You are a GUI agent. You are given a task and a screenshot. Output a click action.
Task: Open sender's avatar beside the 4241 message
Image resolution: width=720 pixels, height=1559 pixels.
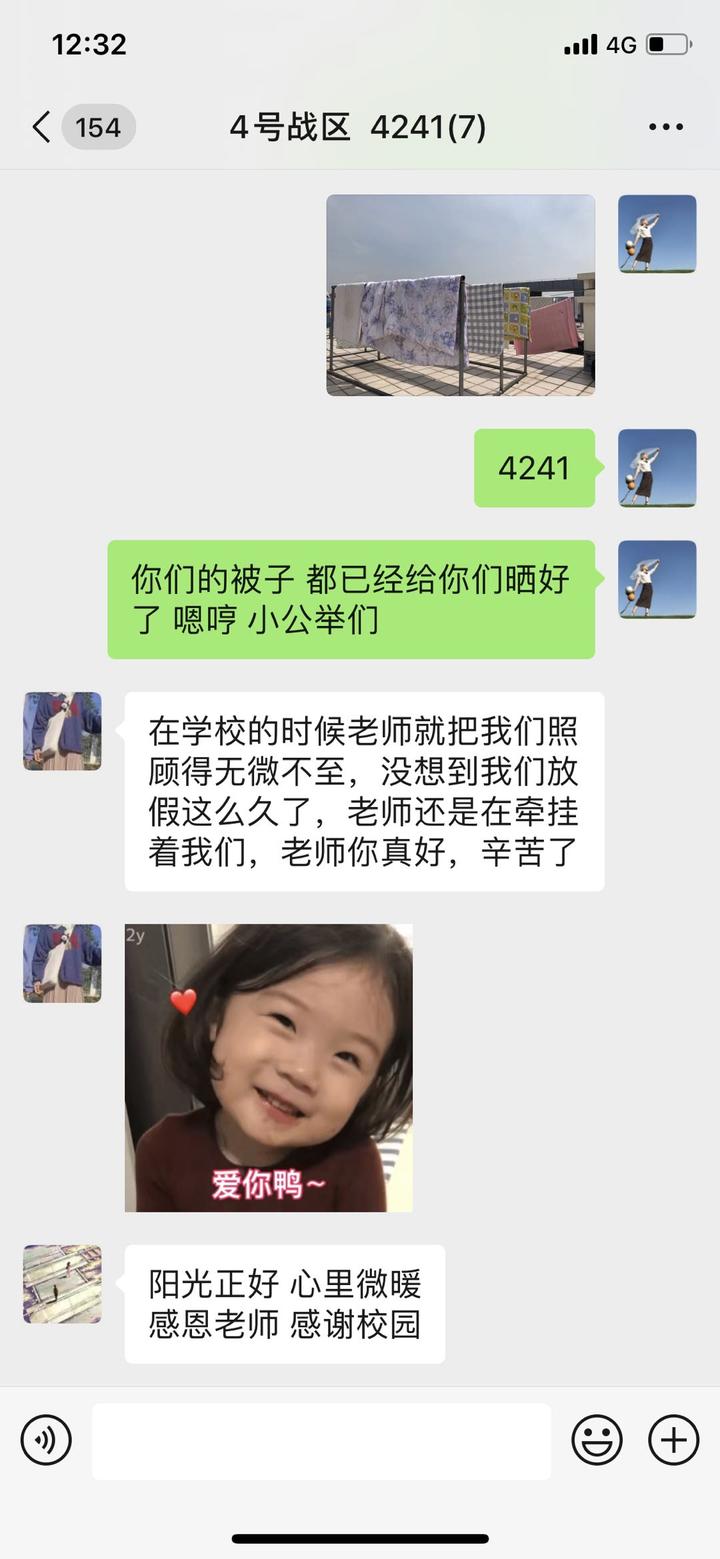coord(657,468)
